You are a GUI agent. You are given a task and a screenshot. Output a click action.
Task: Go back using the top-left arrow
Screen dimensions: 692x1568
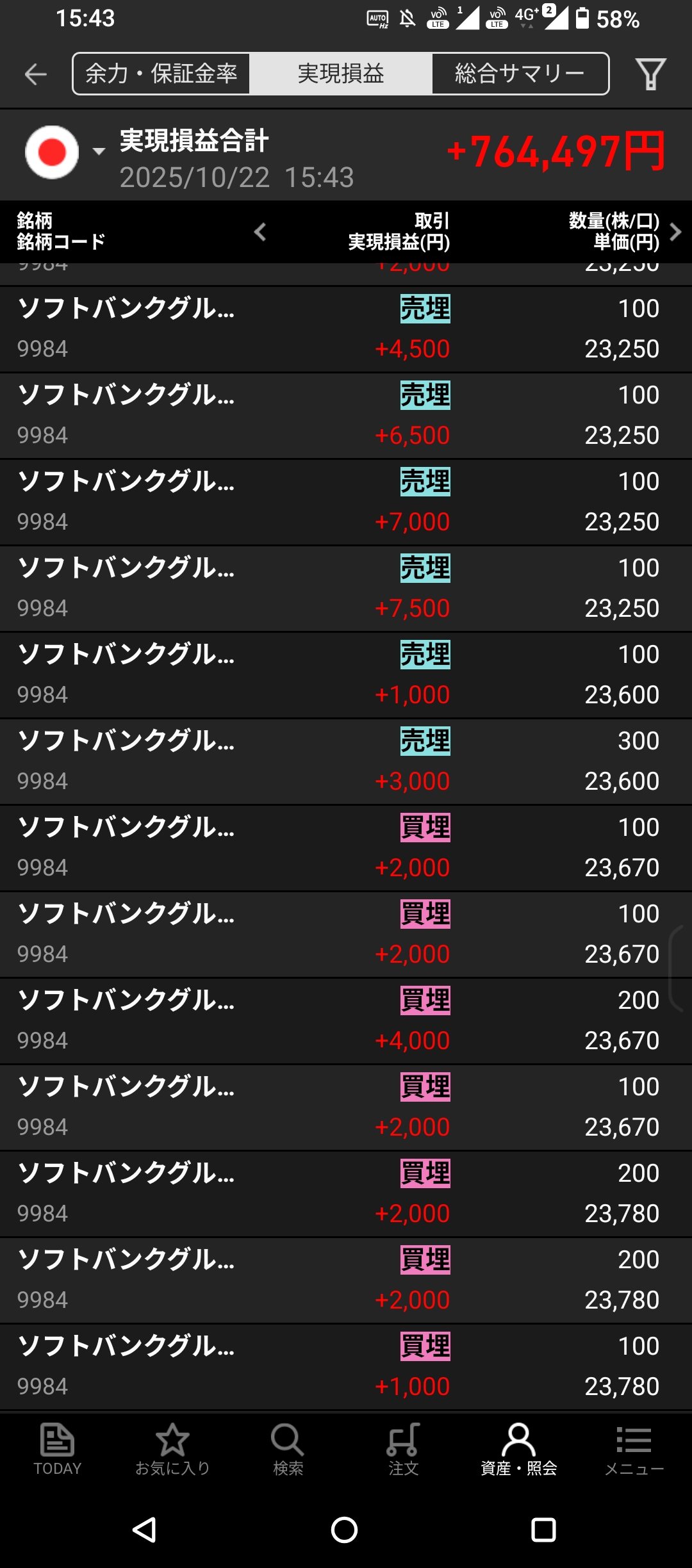pyautogui.click(x=36, y=74)
